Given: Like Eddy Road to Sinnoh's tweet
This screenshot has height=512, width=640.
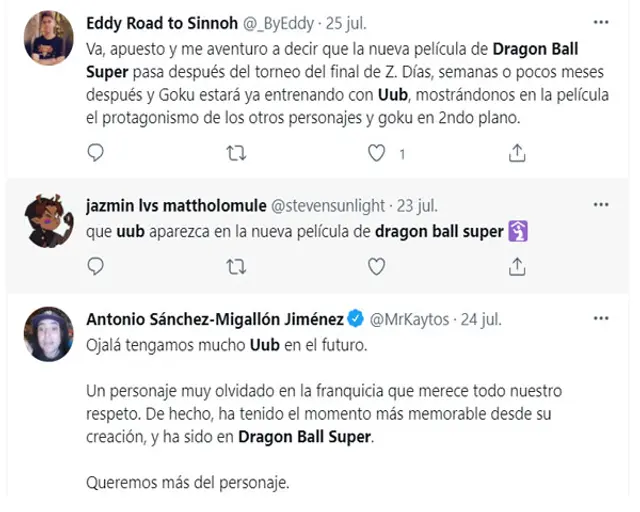Looking at the screenshot, I should tap(377, 153).
